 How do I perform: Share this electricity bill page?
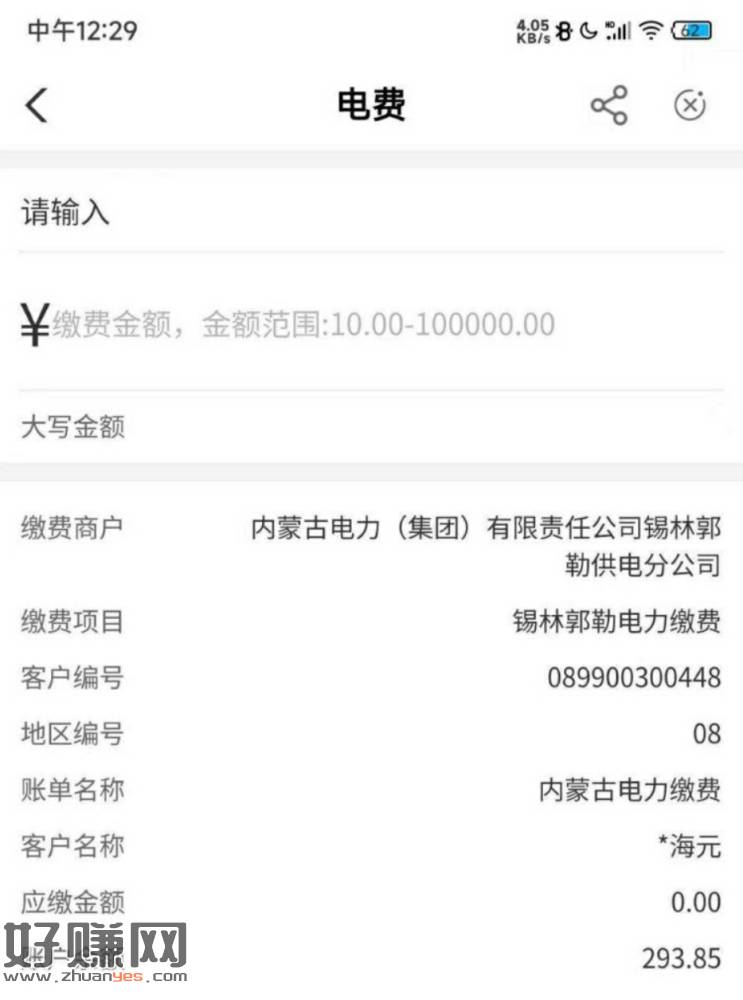pos(609,105)
